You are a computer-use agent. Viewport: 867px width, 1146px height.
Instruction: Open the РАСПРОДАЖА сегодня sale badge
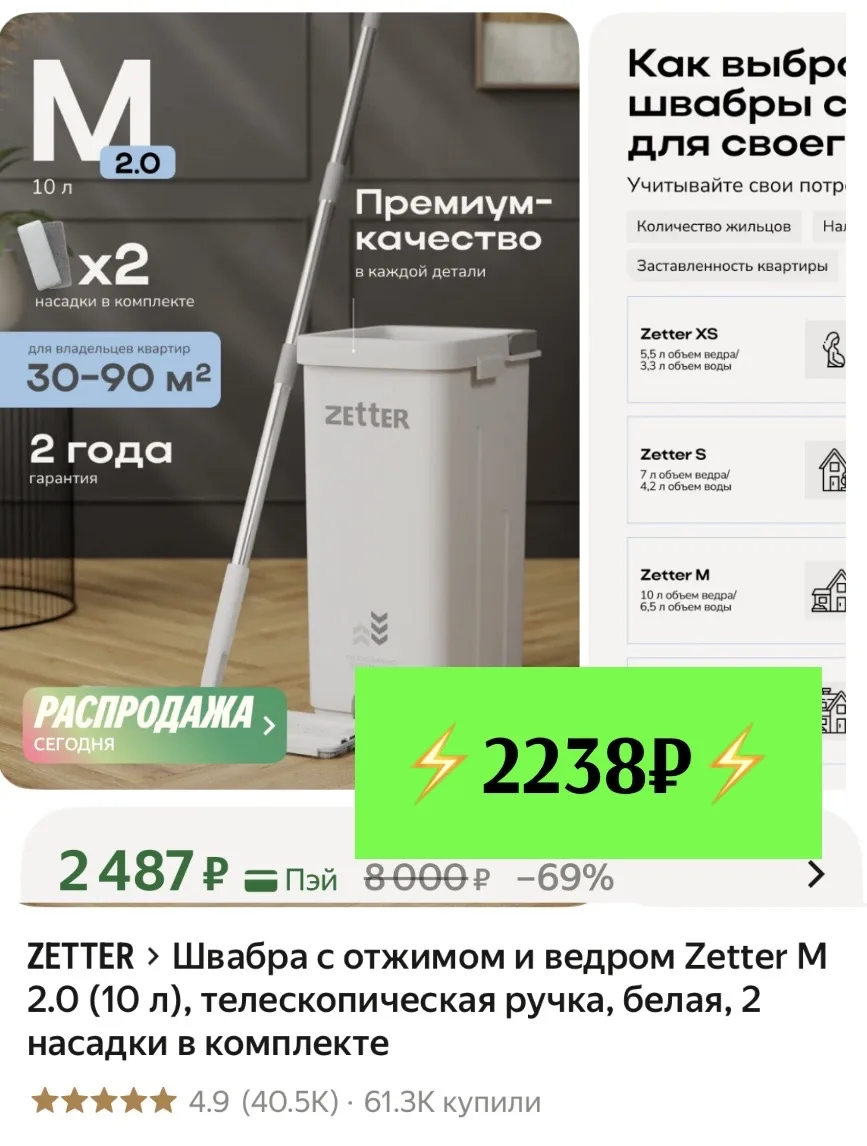click(x=154, y=725)
